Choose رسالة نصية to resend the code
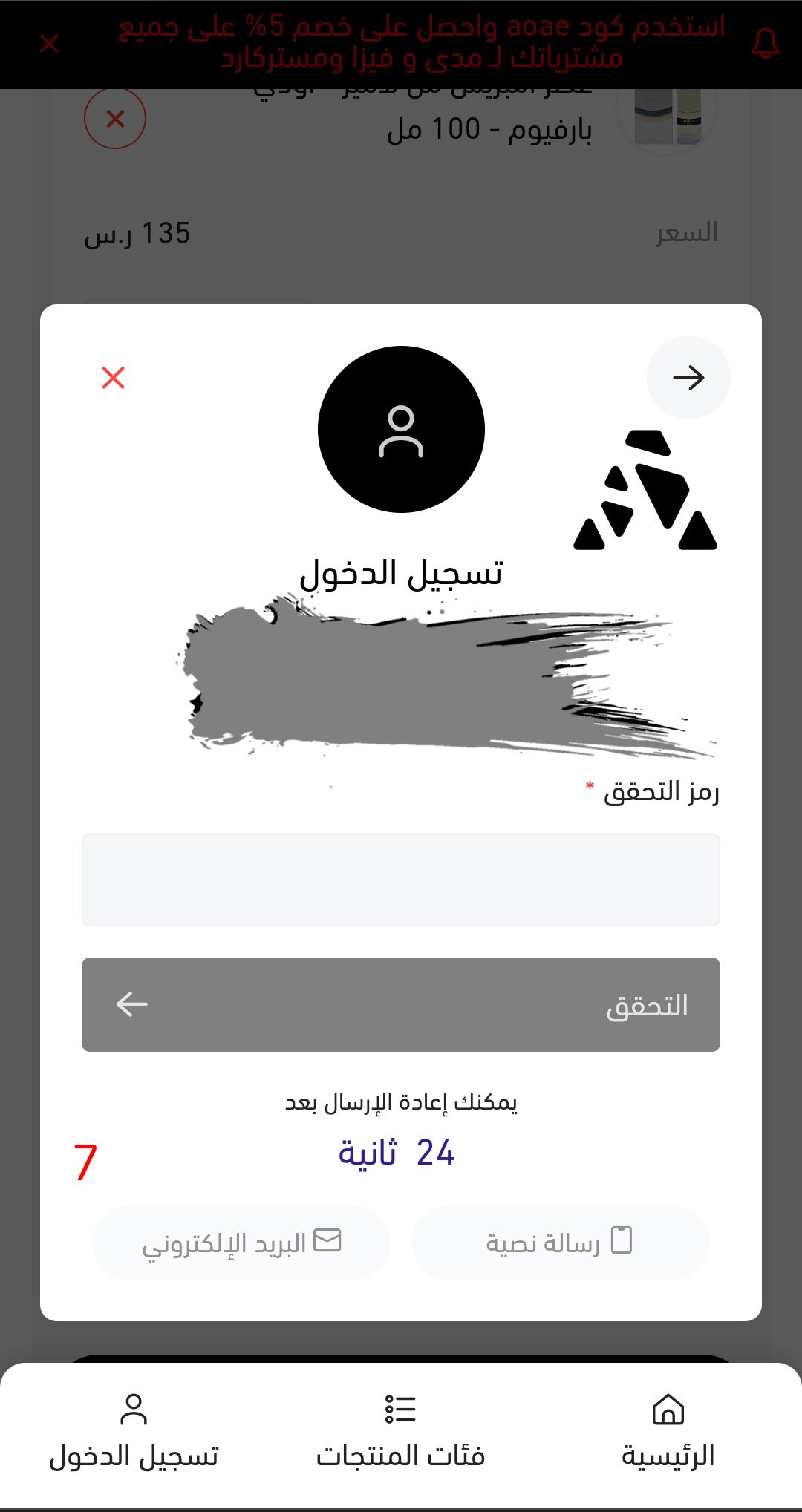This screenshot has height=1512, width=802. 560,1242
